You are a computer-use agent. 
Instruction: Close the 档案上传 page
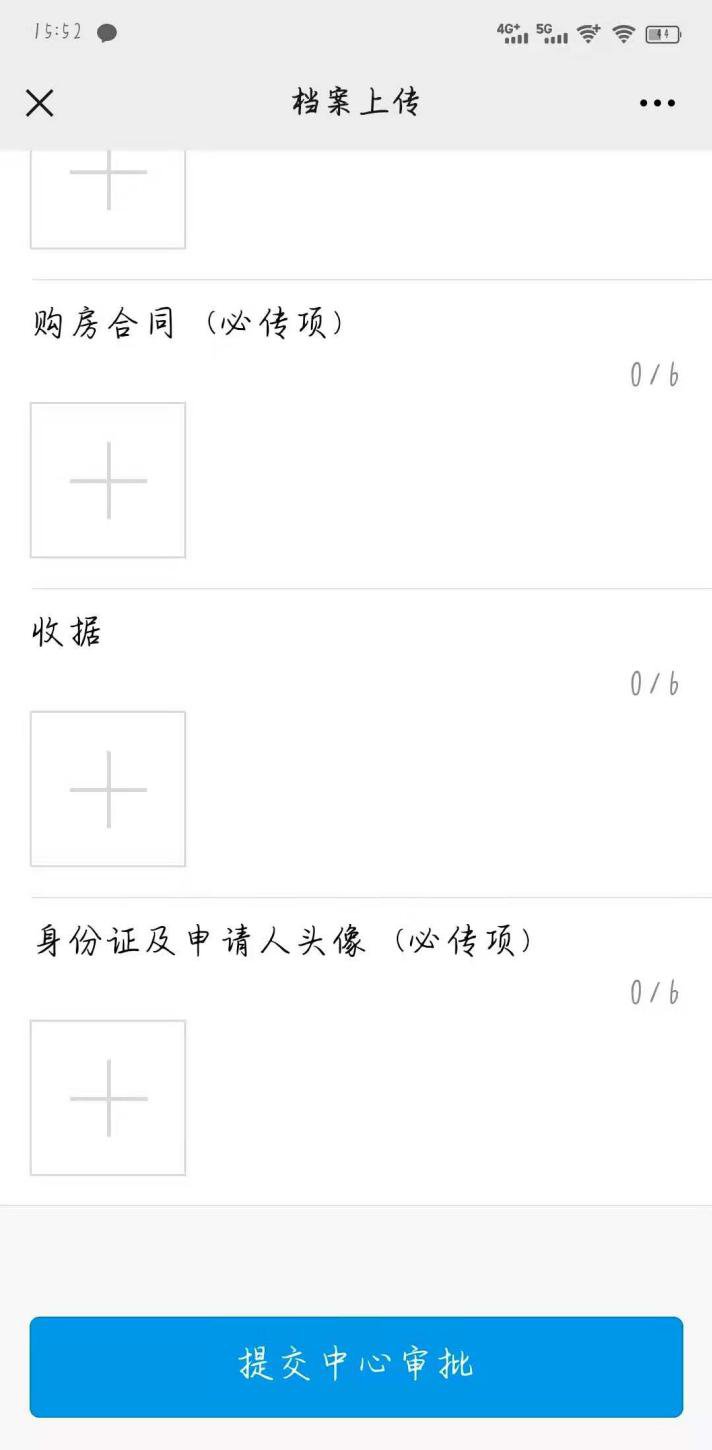(x=39, y=103)
